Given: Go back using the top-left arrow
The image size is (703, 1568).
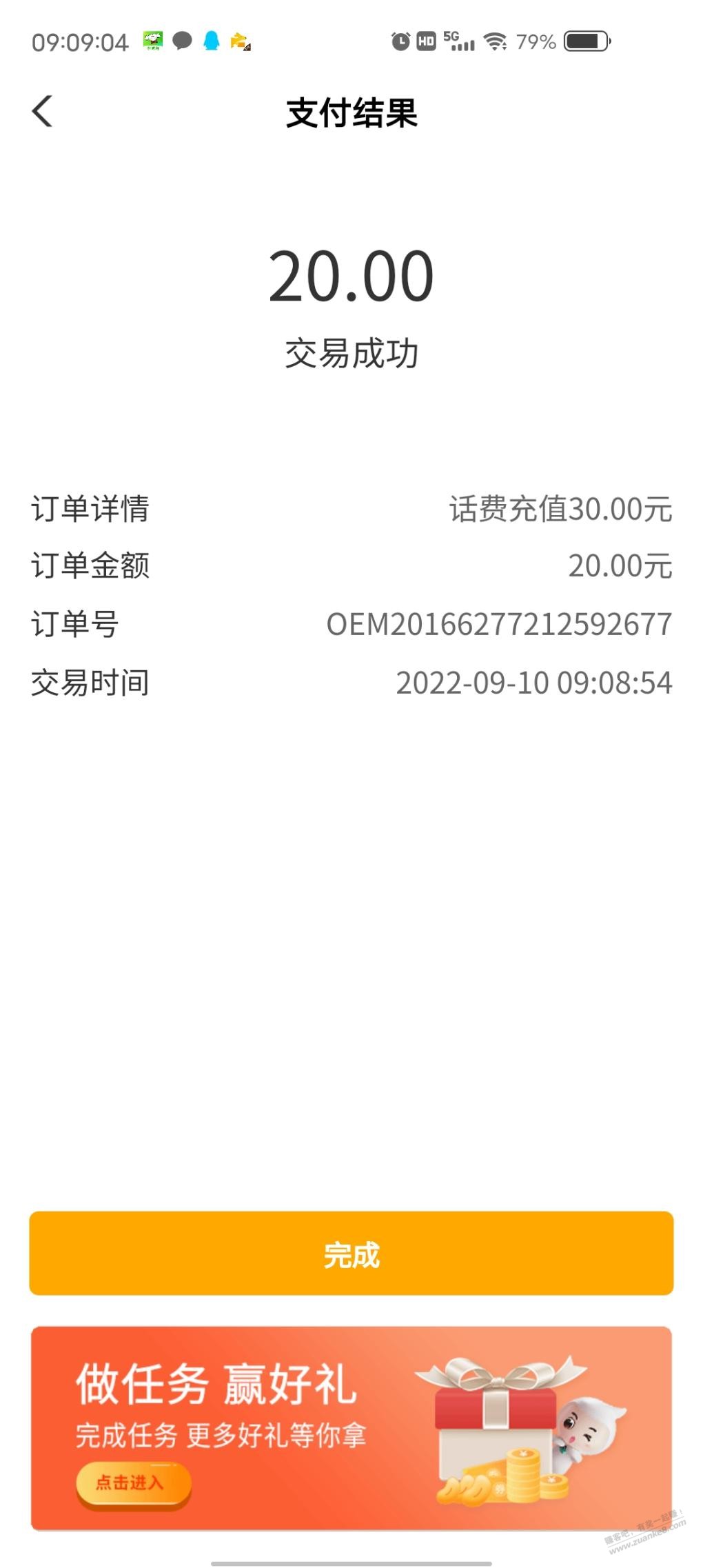Looking at the screenshot, I should [43, 112].
